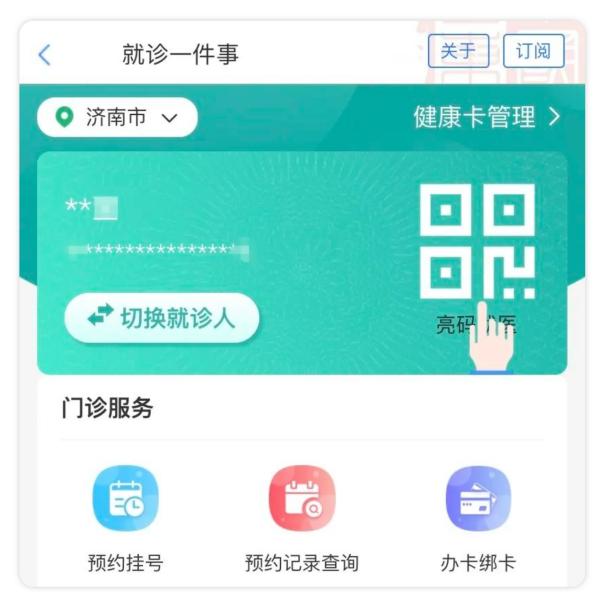
Task: Open 健康卡管理
Action: [x=487, y=117]
